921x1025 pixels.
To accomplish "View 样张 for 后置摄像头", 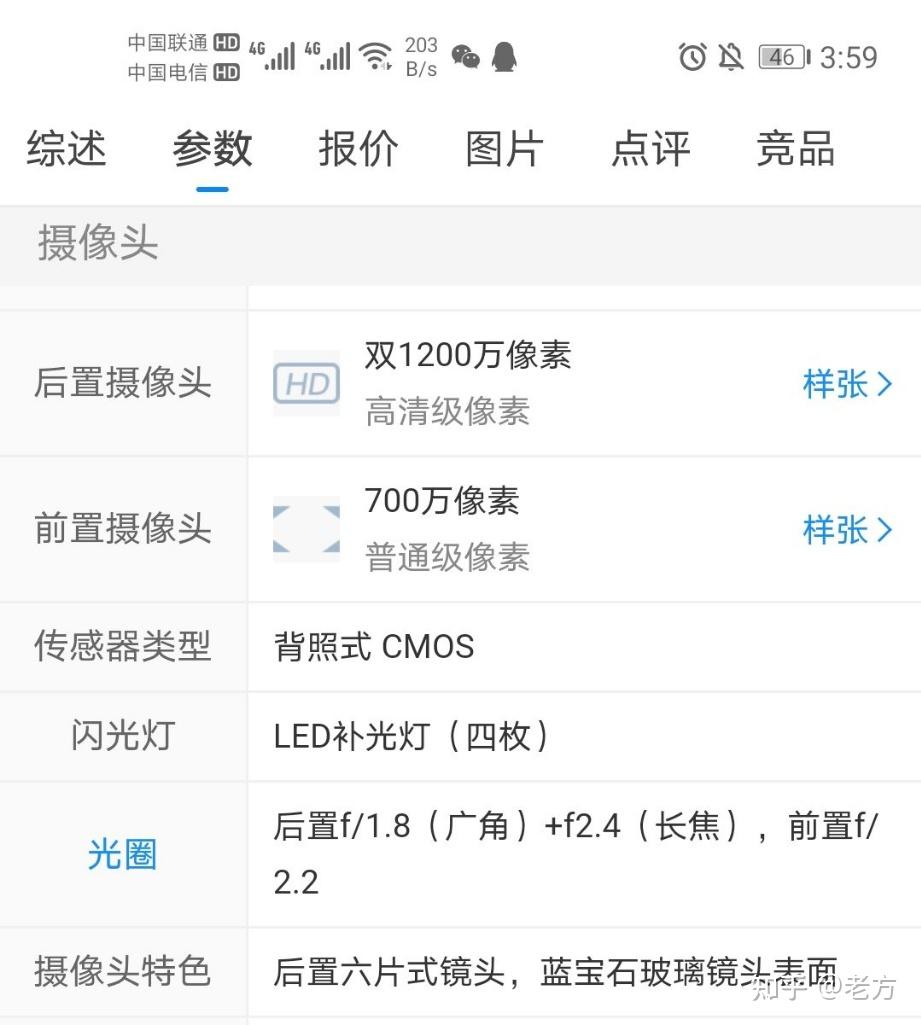I will click(846, 384).
